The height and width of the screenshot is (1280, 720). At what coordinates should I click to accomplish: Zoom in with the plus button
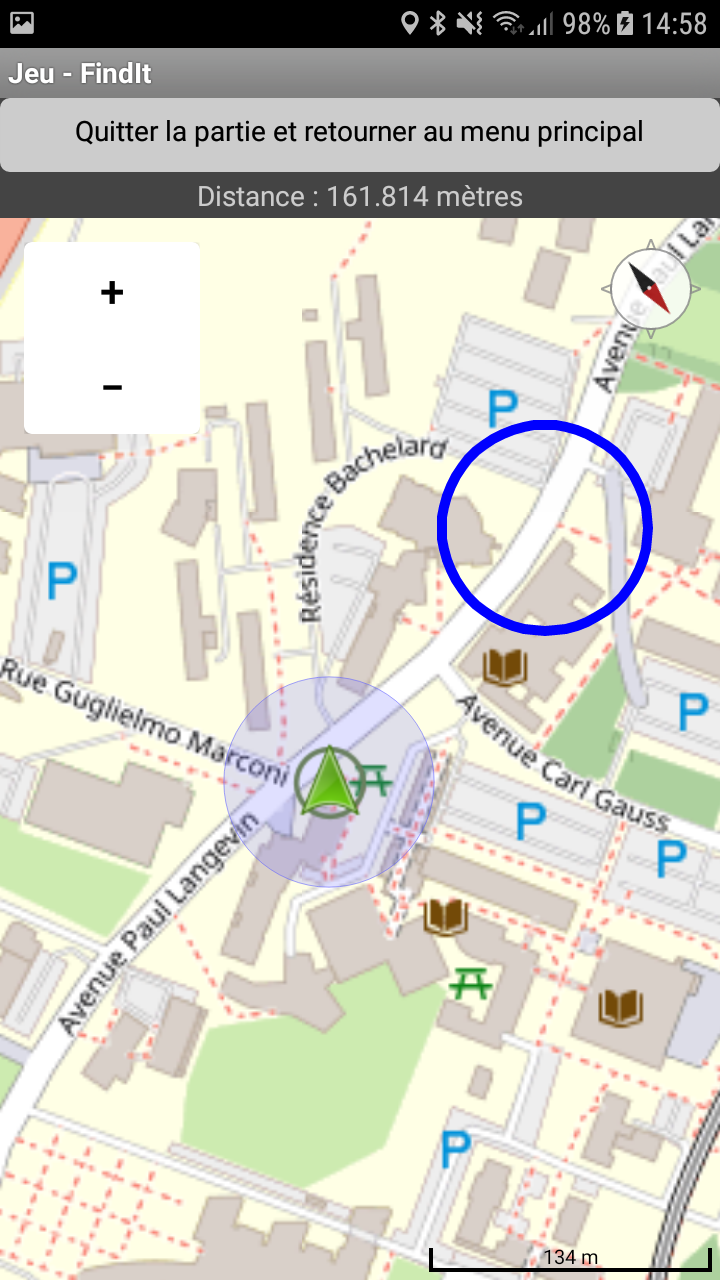112,292
